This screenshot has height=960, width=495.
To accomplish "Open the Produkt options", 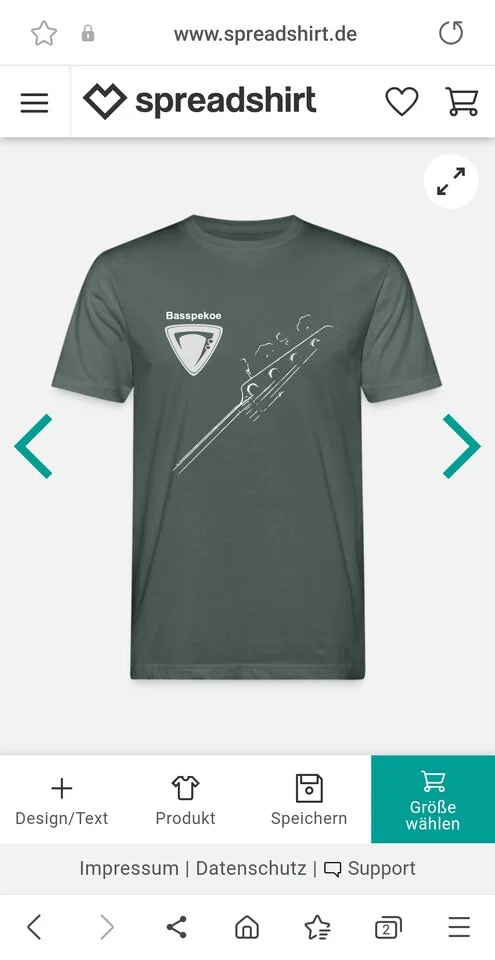I will [186, 799].
